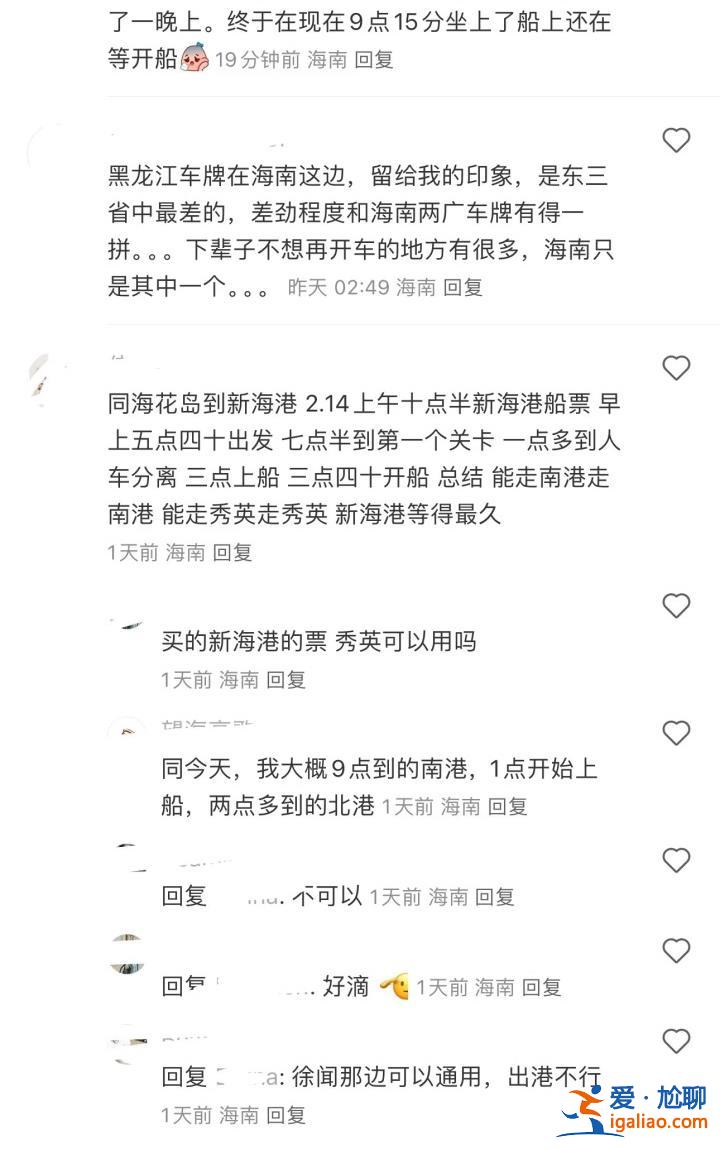
Task: Like the 好滴 reply
Action: click(677, 950)
